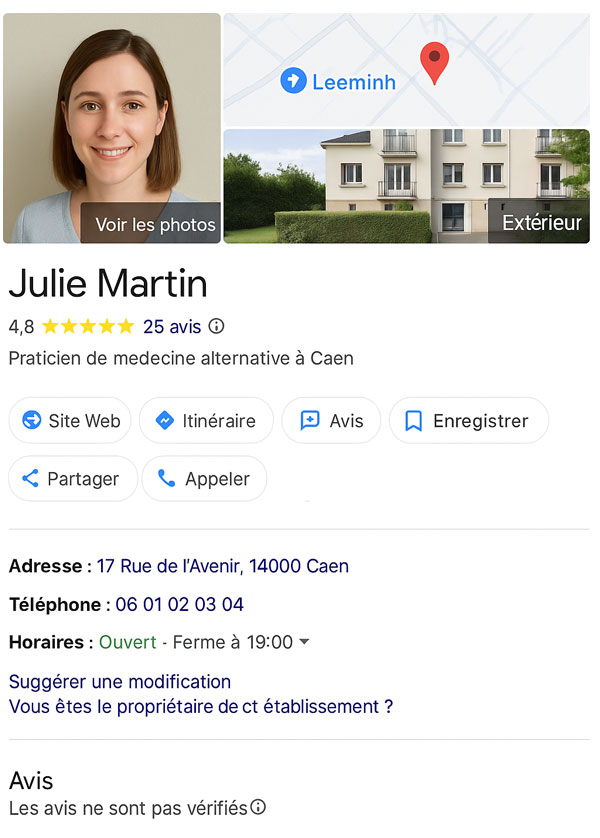Open info icon next to unverified reviews
This screenshot has width=600, height=838.
(x=258, y=807)
